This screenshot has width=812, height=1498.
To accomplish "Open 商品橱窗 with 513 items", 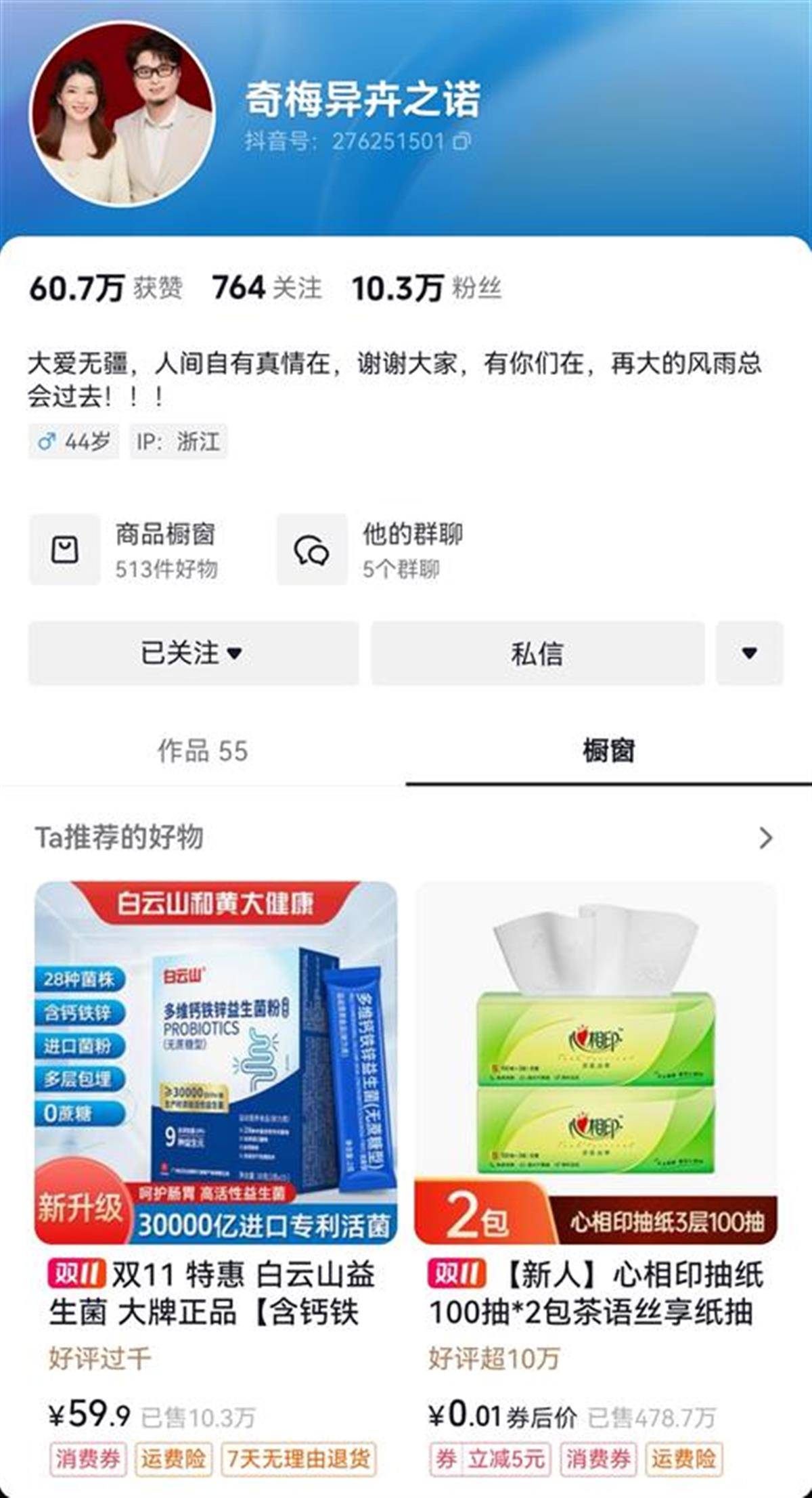I will pyautogui.click(x=125, y=550).
